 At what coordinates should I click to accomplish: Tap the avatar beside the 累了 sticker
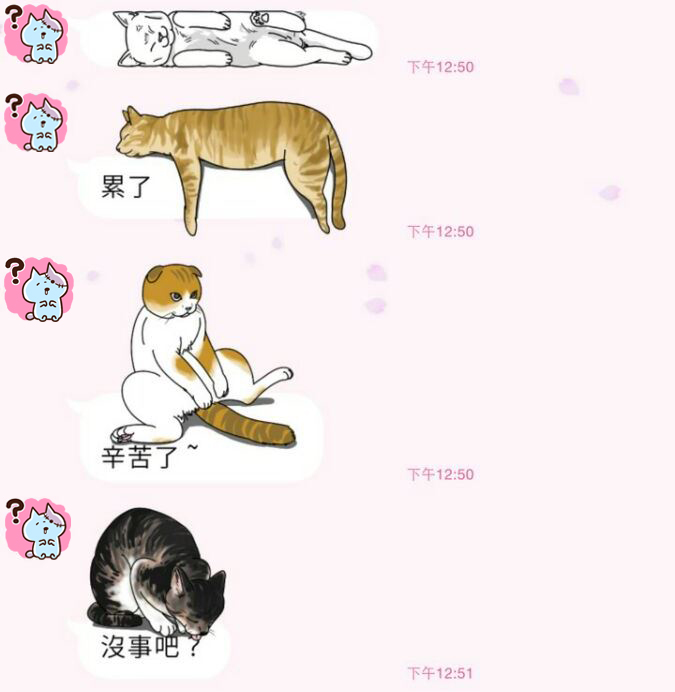click(x=37, y=123)
